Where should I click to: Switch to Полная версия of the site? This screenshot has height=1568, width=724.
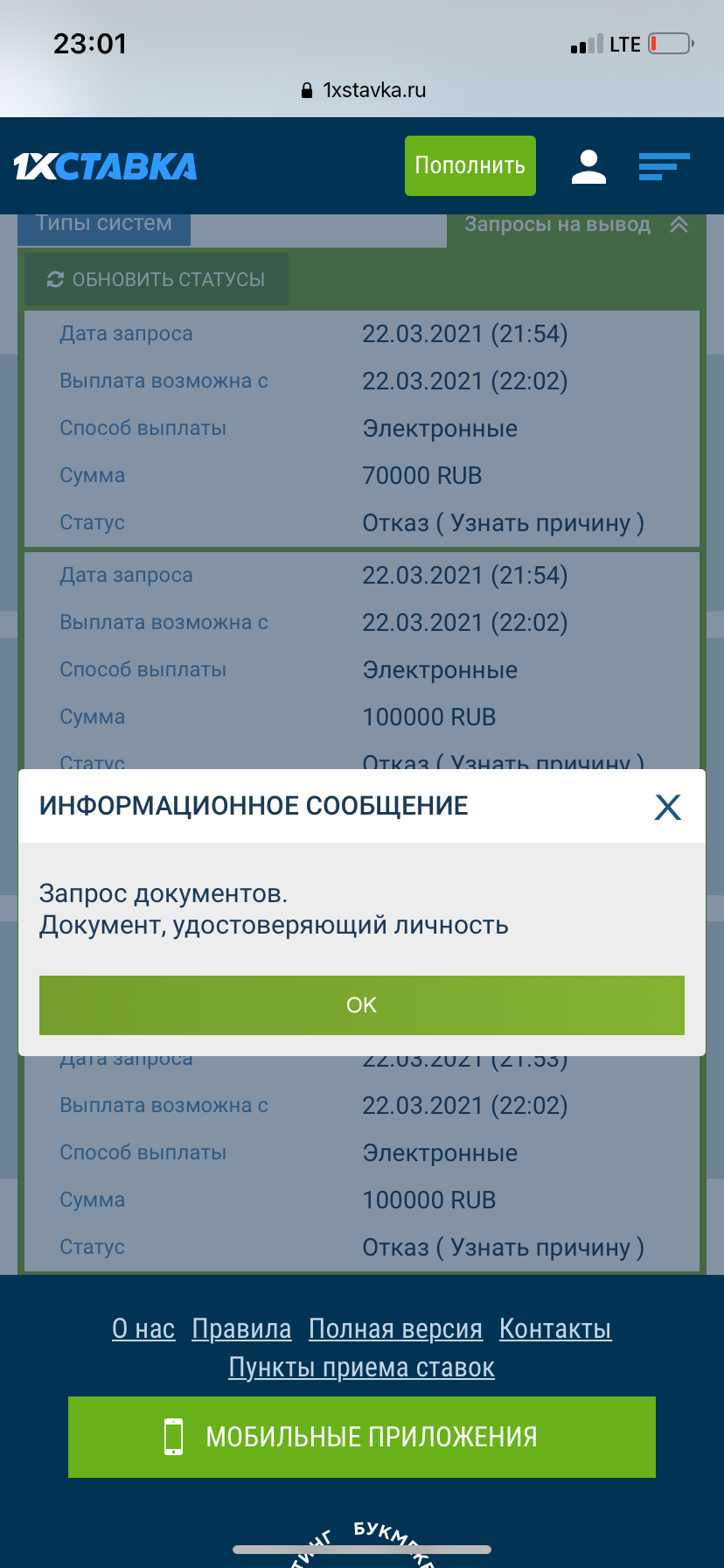tap(395, 1328)
